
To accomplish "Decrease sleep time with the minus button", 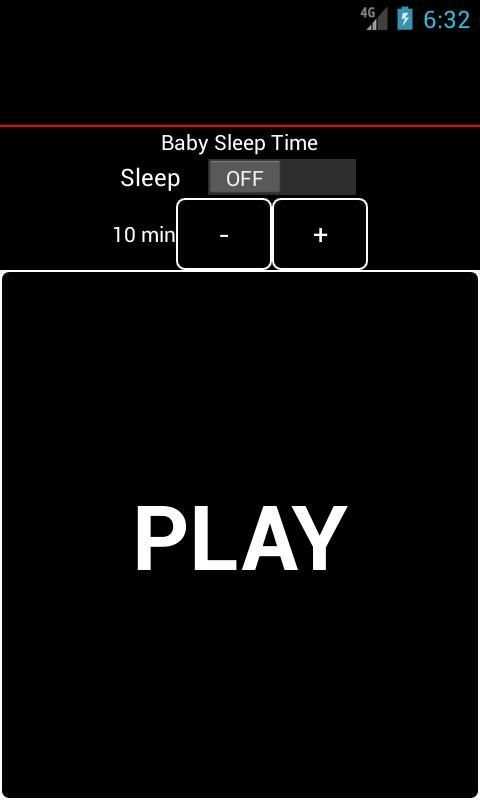I will (224, 234).
